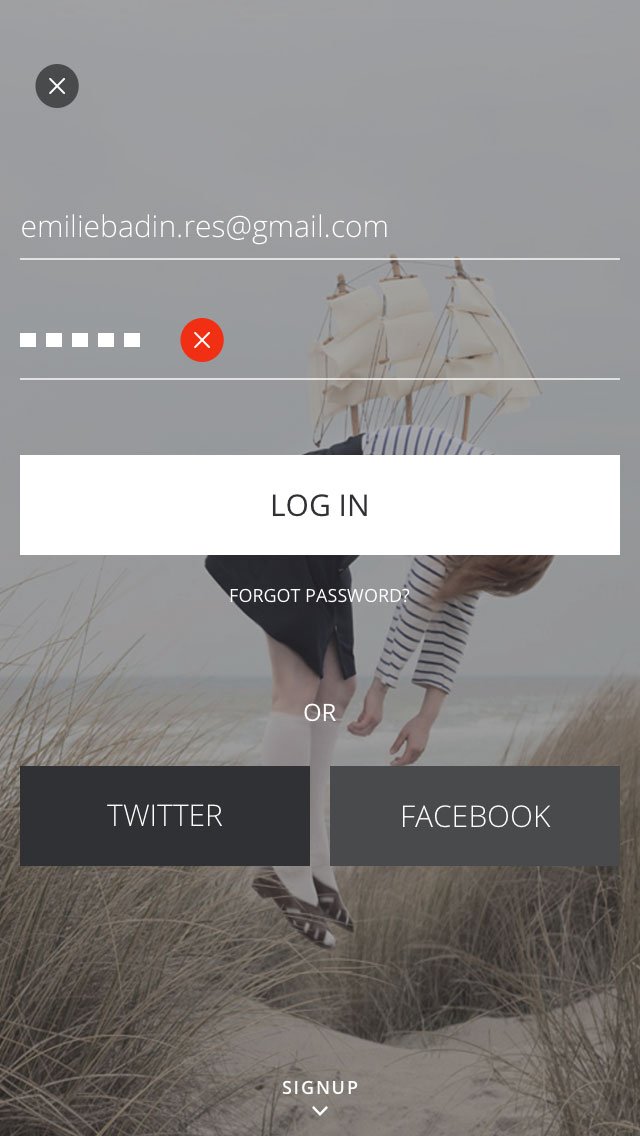The image size is (640, 1136).
Task: Close the login screen
Action: coord(57,86)
